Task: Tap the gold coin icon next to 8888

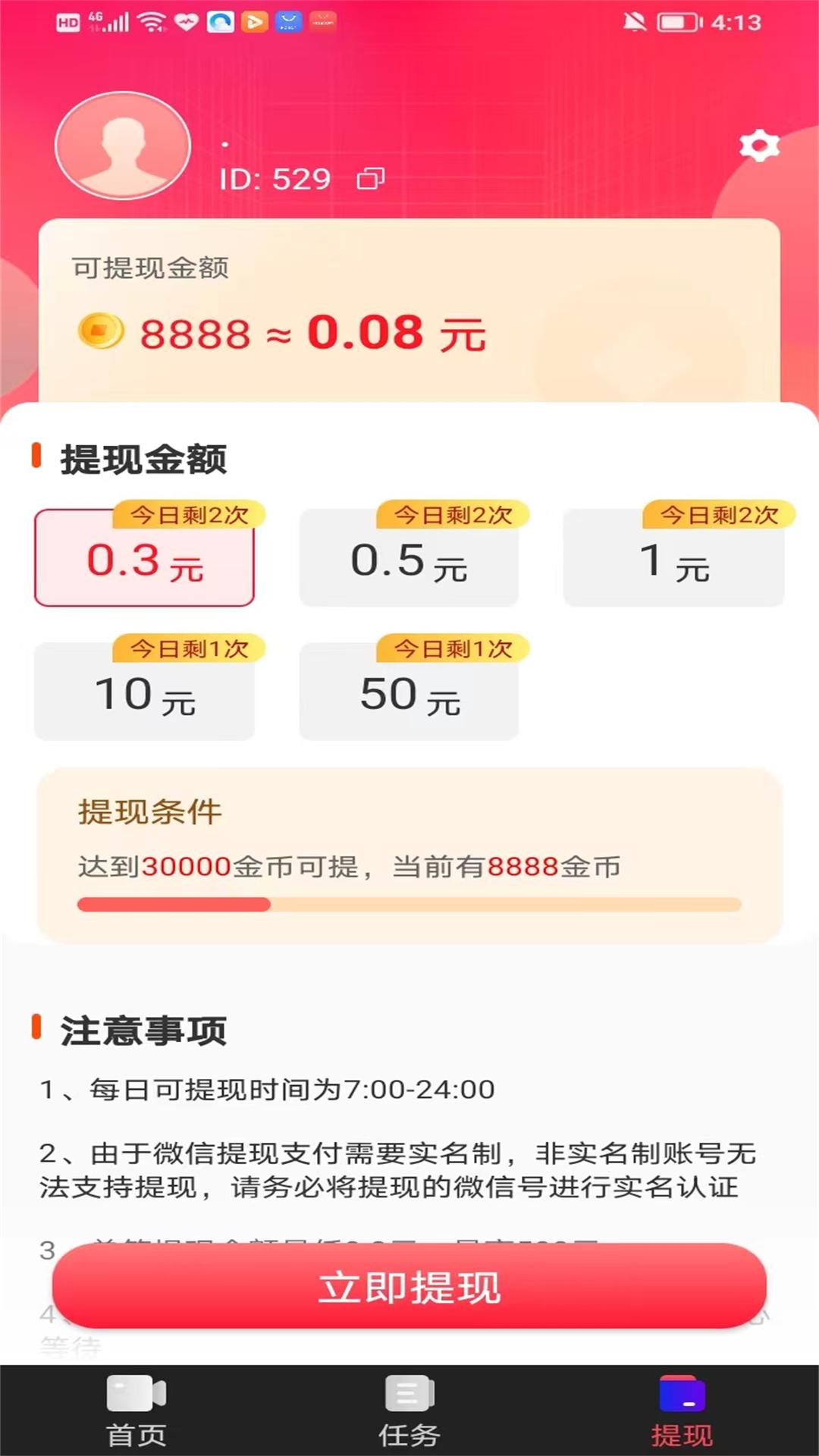Action: click(99, 332)
